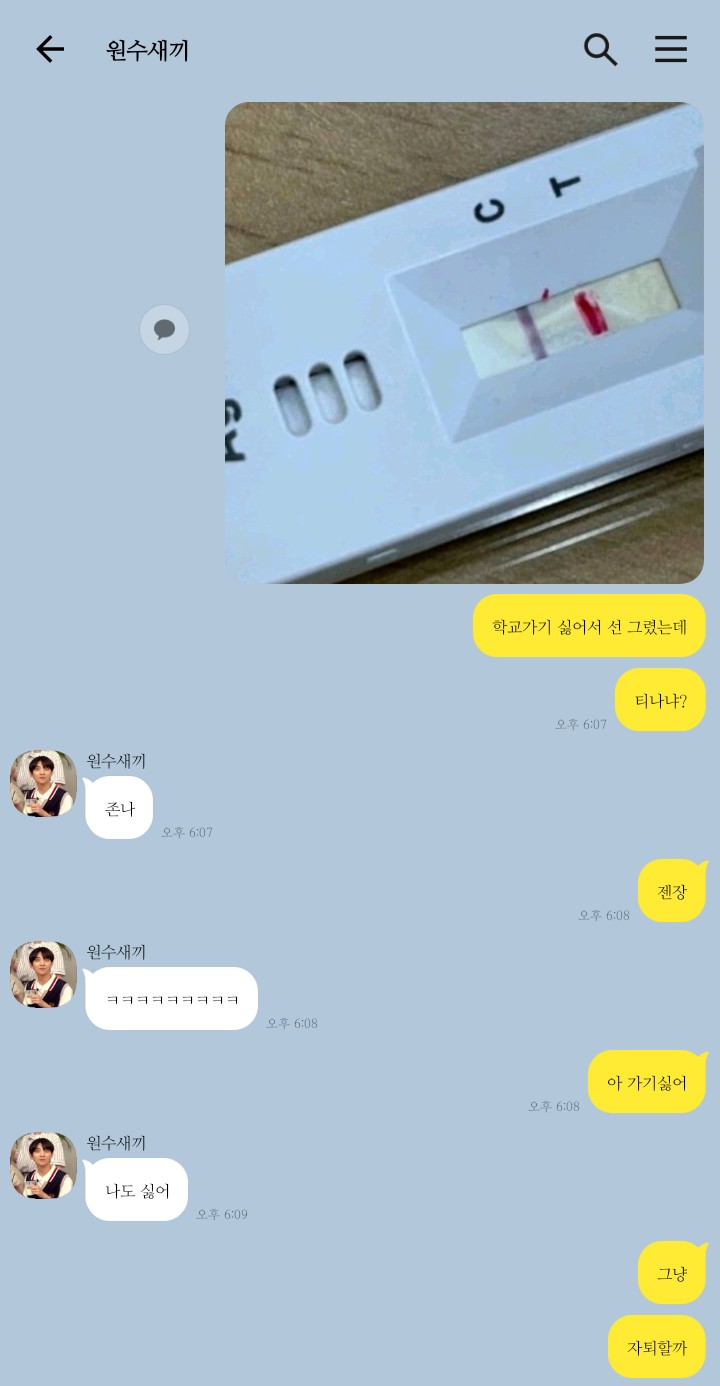Screen dimensions: 720x1386
Task: Open the chat room hamburger menu
Action: 671,49
